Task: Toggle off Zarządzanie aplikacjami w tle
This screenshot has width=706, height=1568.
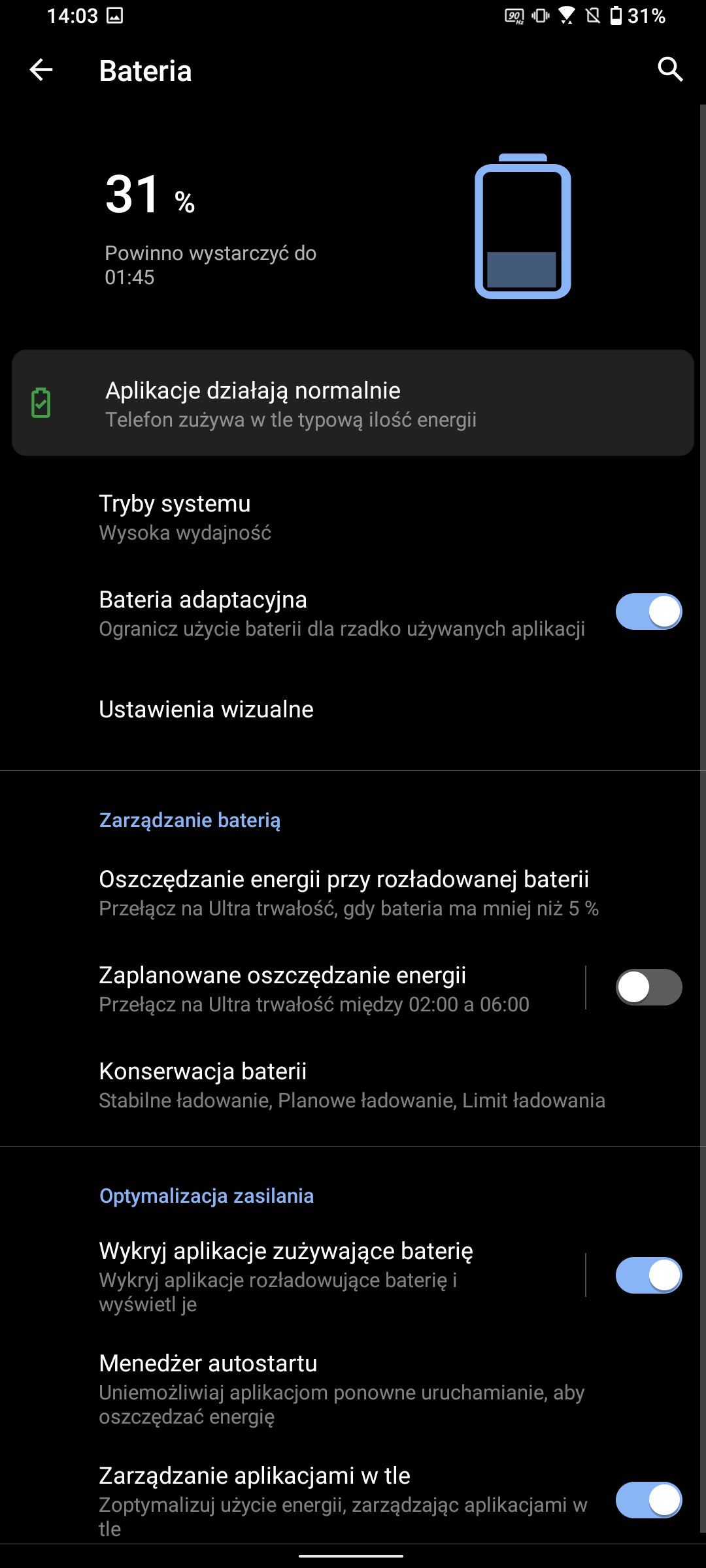Action: click(x=648, y=1500)
